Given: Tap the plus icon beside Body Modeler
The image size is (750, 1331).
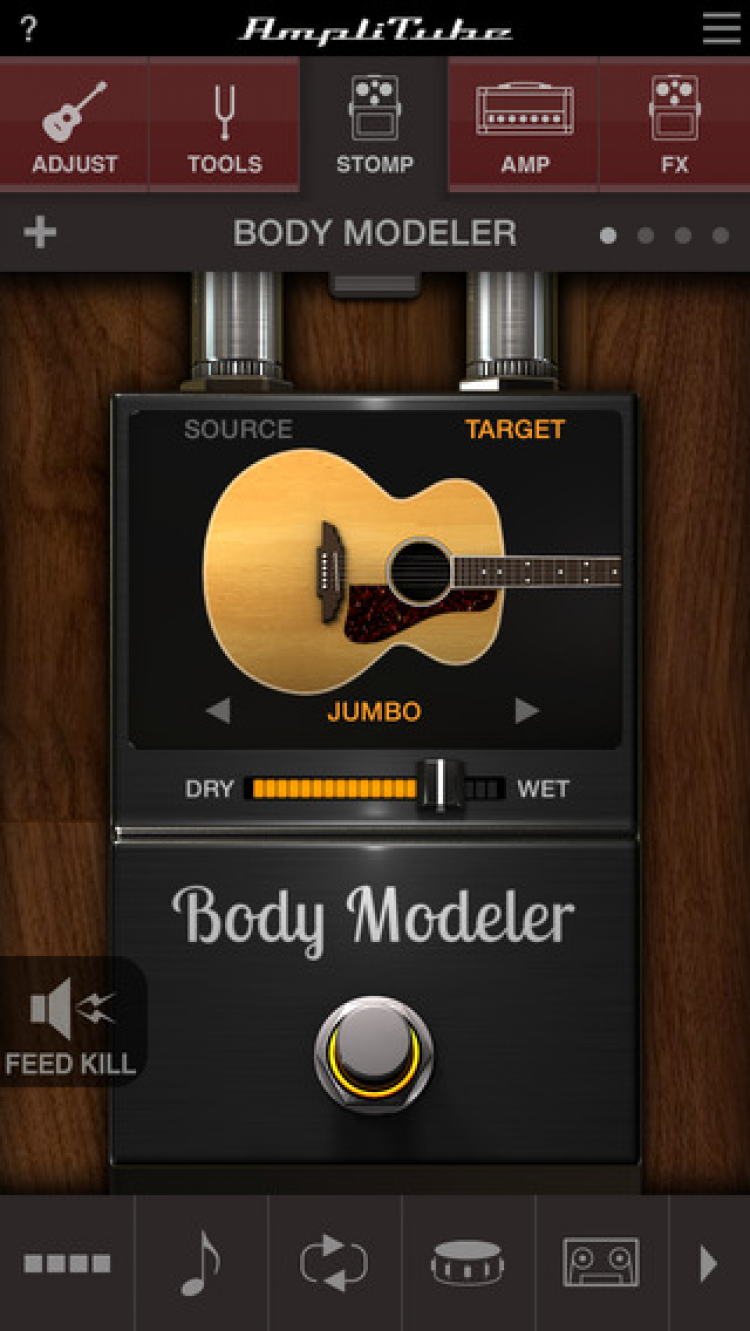Looking at the screenshot, I should [40, 233].
